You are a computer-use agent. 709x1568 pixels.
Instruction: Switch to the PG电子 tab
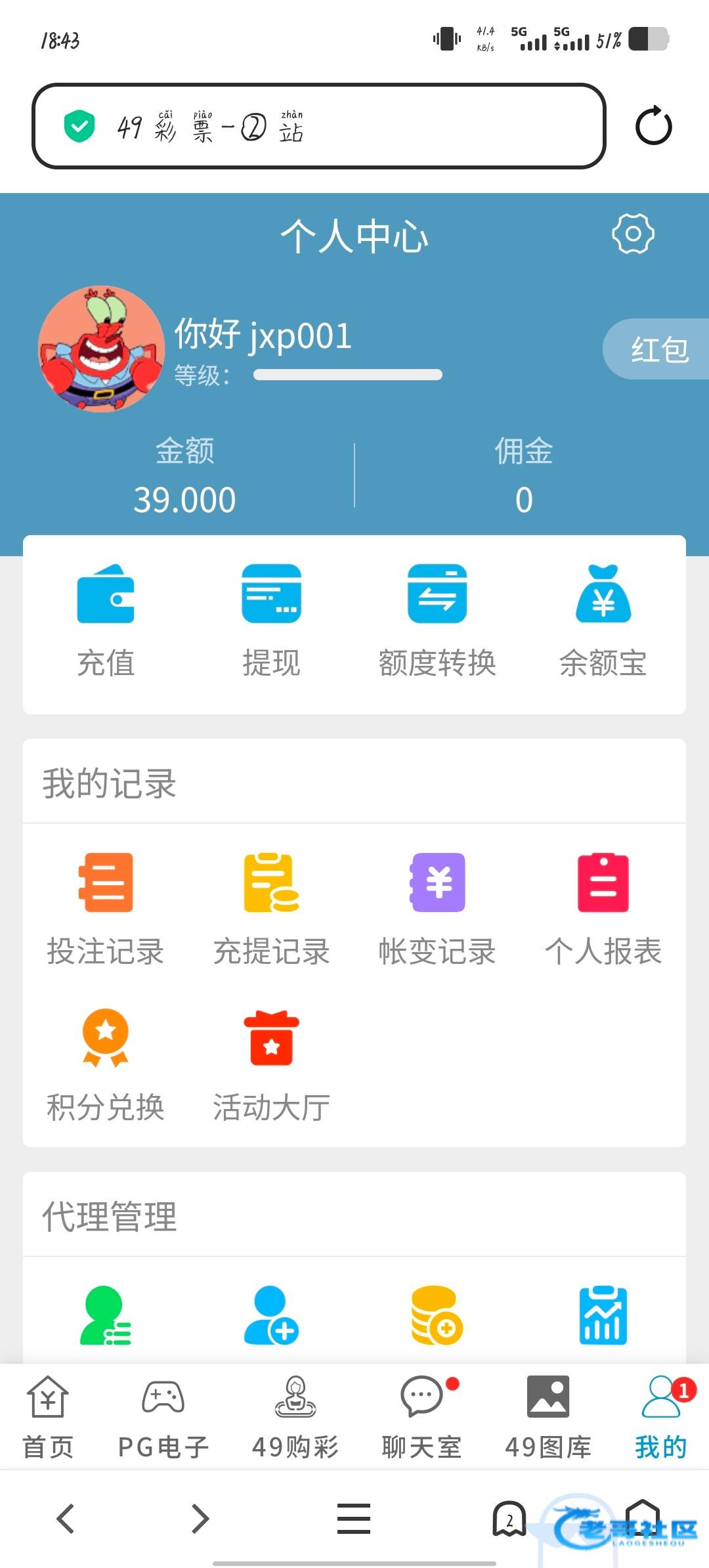click(x=163, y=1417)
